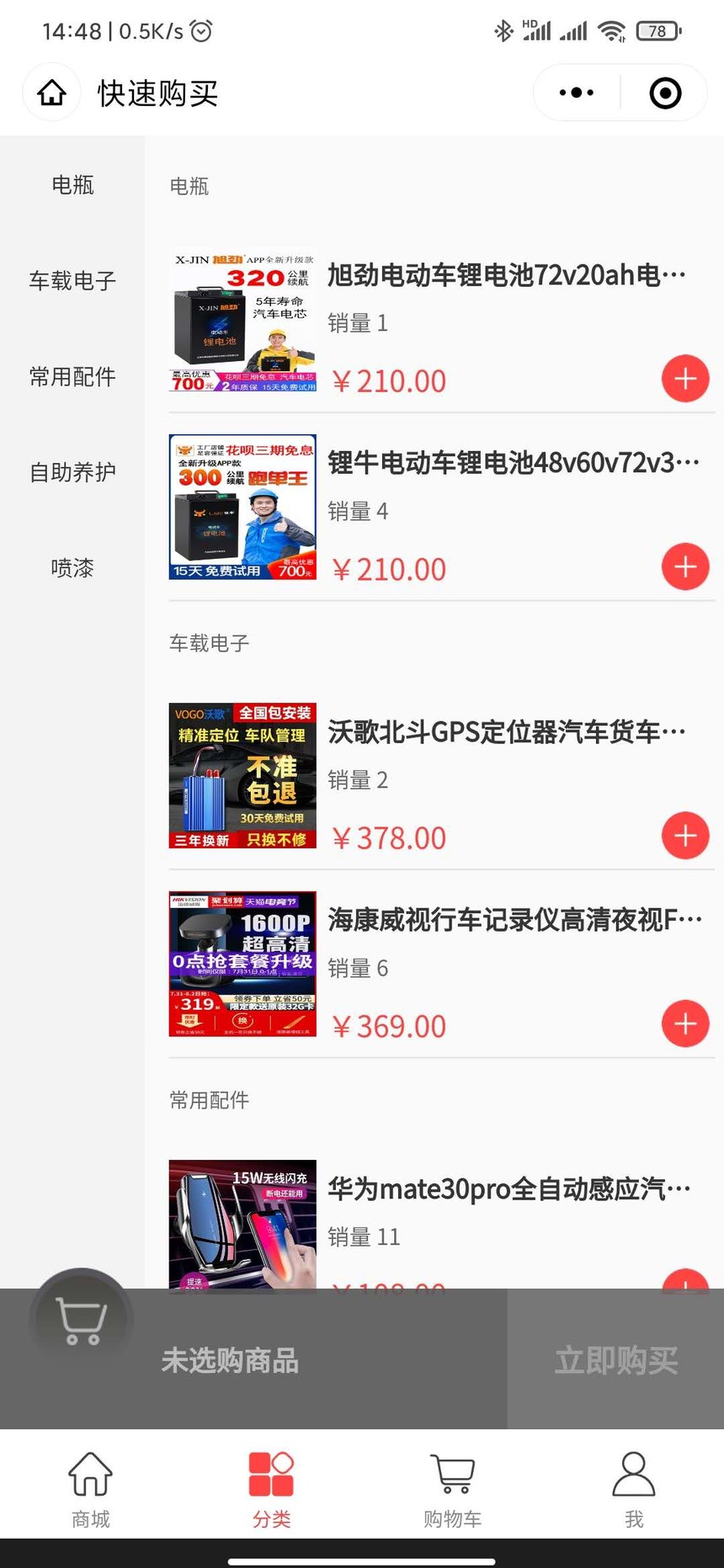Add the 海康威视 dash cam with plus button

(685, 1023)
